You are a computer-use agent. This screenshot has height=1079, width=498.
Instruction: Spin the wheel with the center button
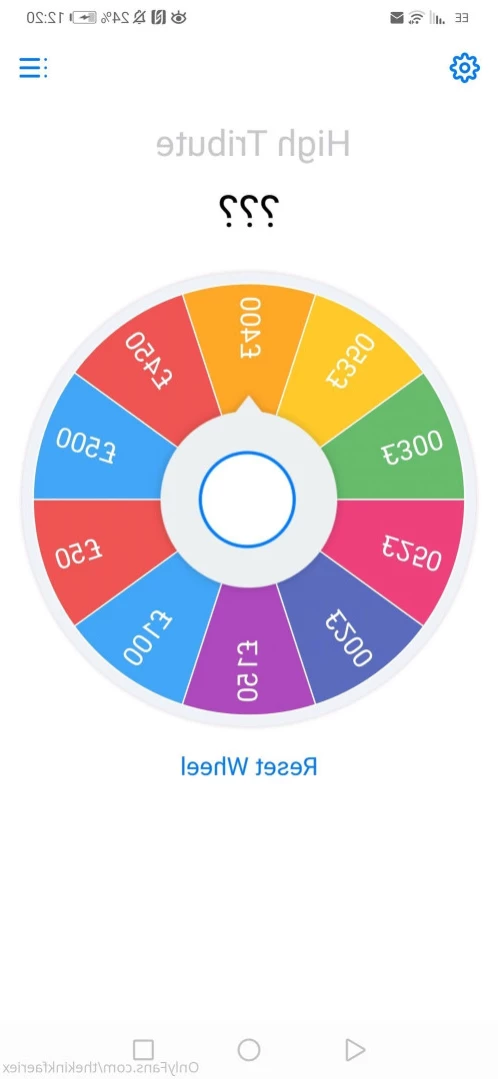click(x=248, y=500)
